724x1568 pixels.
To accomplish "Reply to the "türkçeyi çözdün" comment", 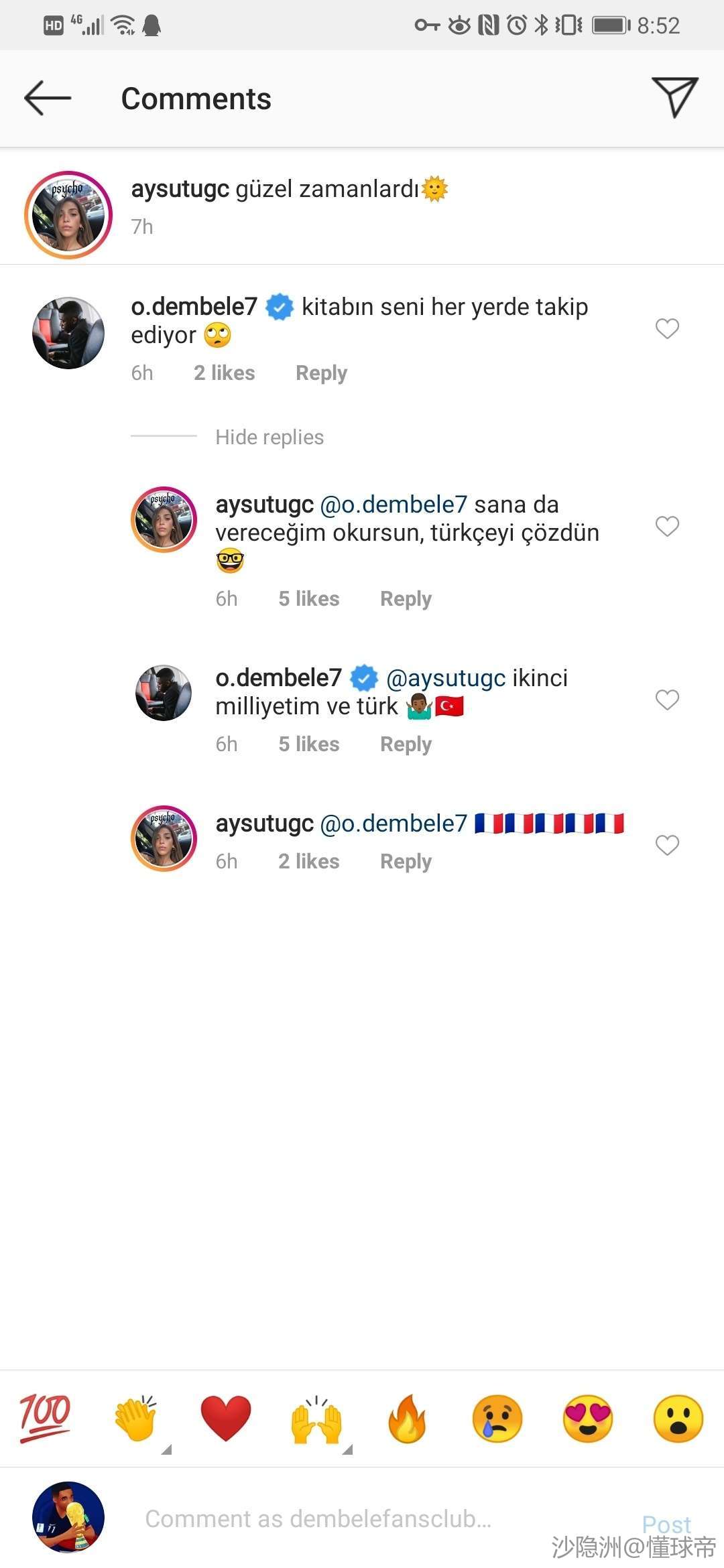I will coord(406,599).
